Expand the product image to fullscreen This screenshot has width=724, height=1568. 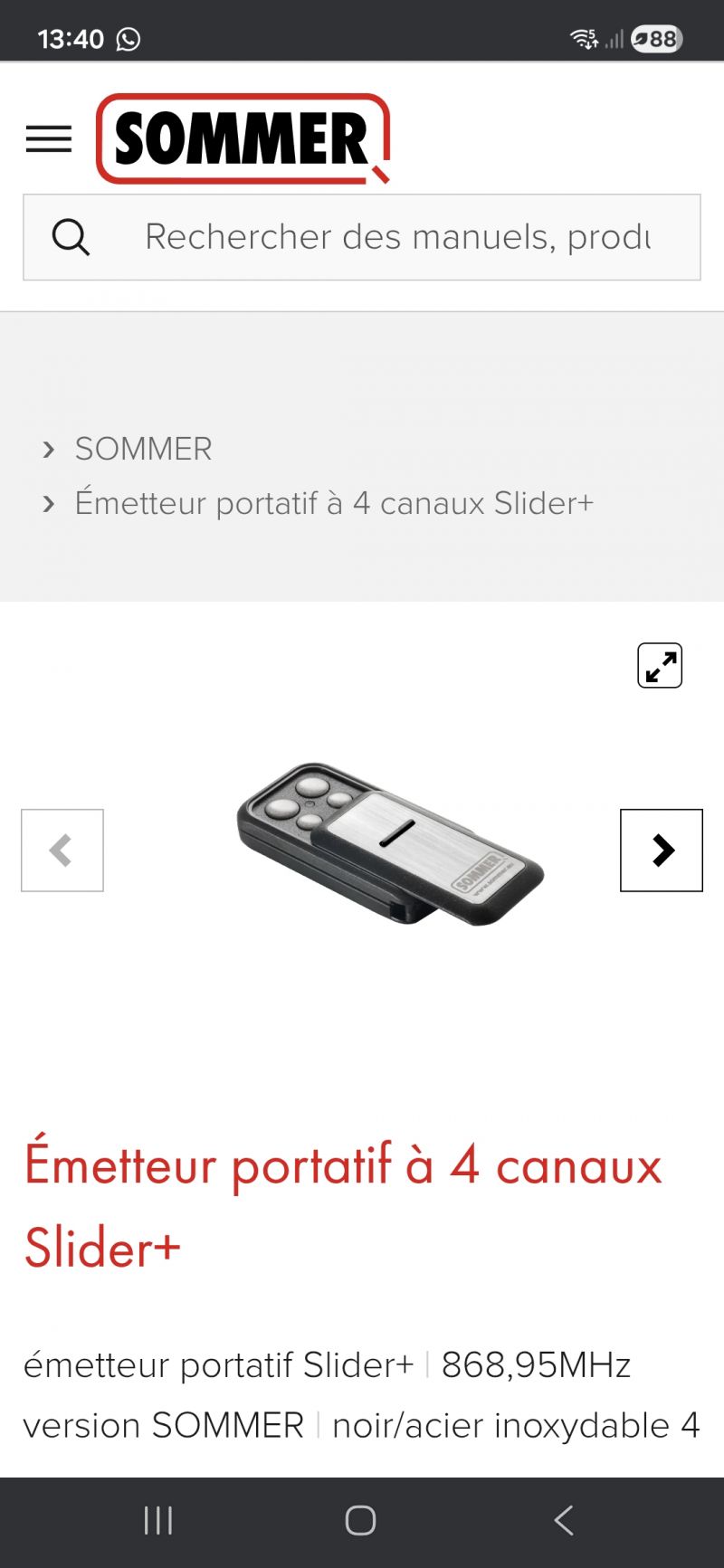click(x=660, y=666)
